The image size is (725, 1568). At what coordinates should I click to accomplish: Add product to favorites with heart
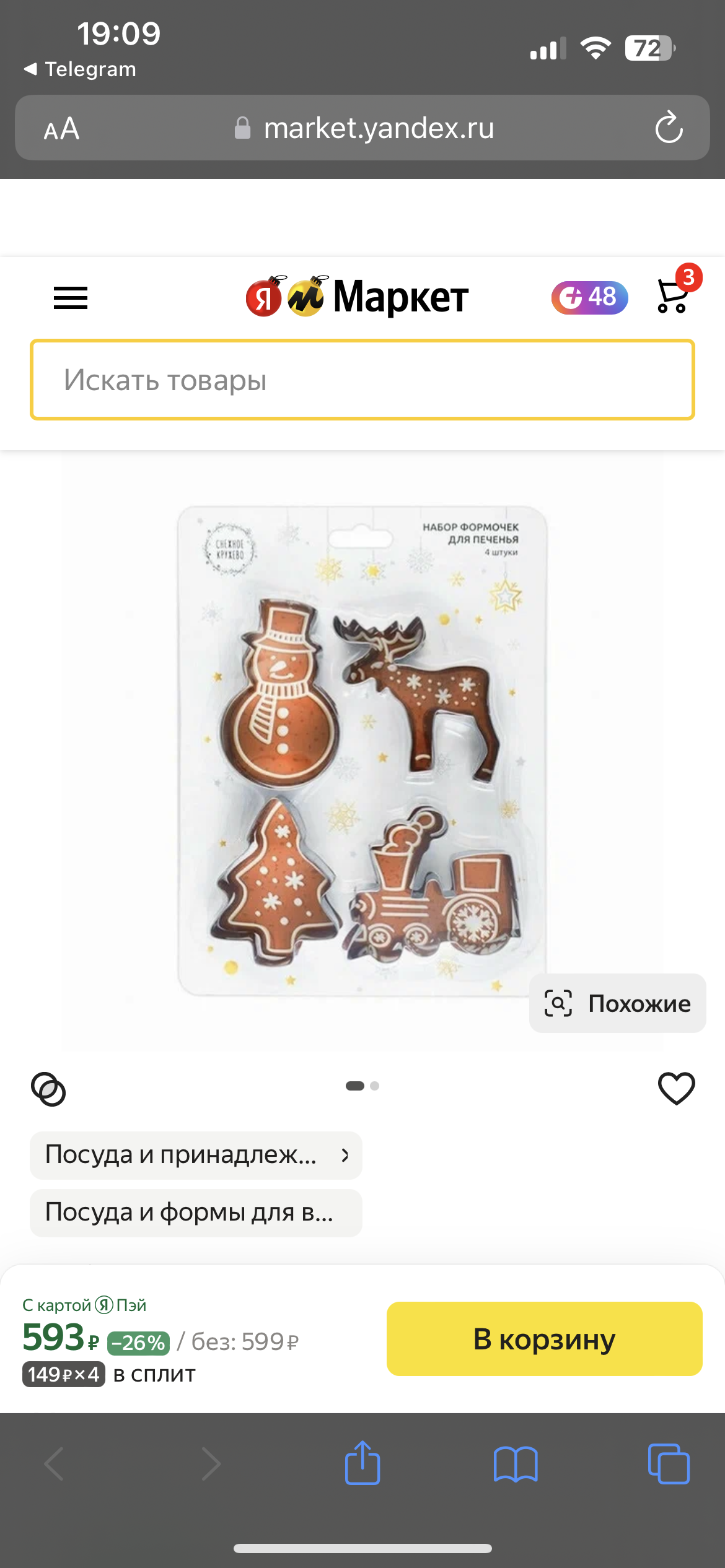pos(676,1088)
